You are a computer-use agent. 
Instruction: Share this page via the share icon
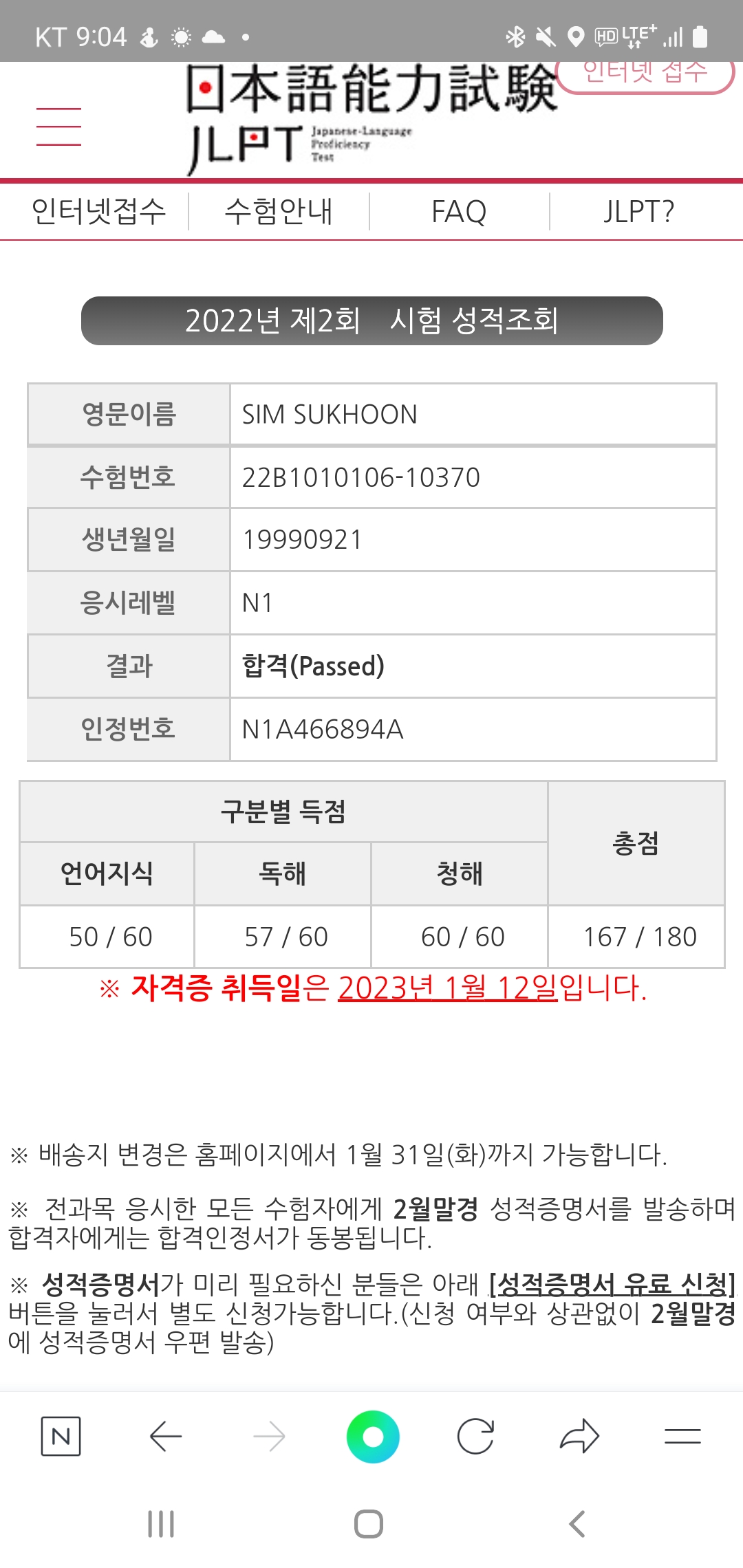580,1436
